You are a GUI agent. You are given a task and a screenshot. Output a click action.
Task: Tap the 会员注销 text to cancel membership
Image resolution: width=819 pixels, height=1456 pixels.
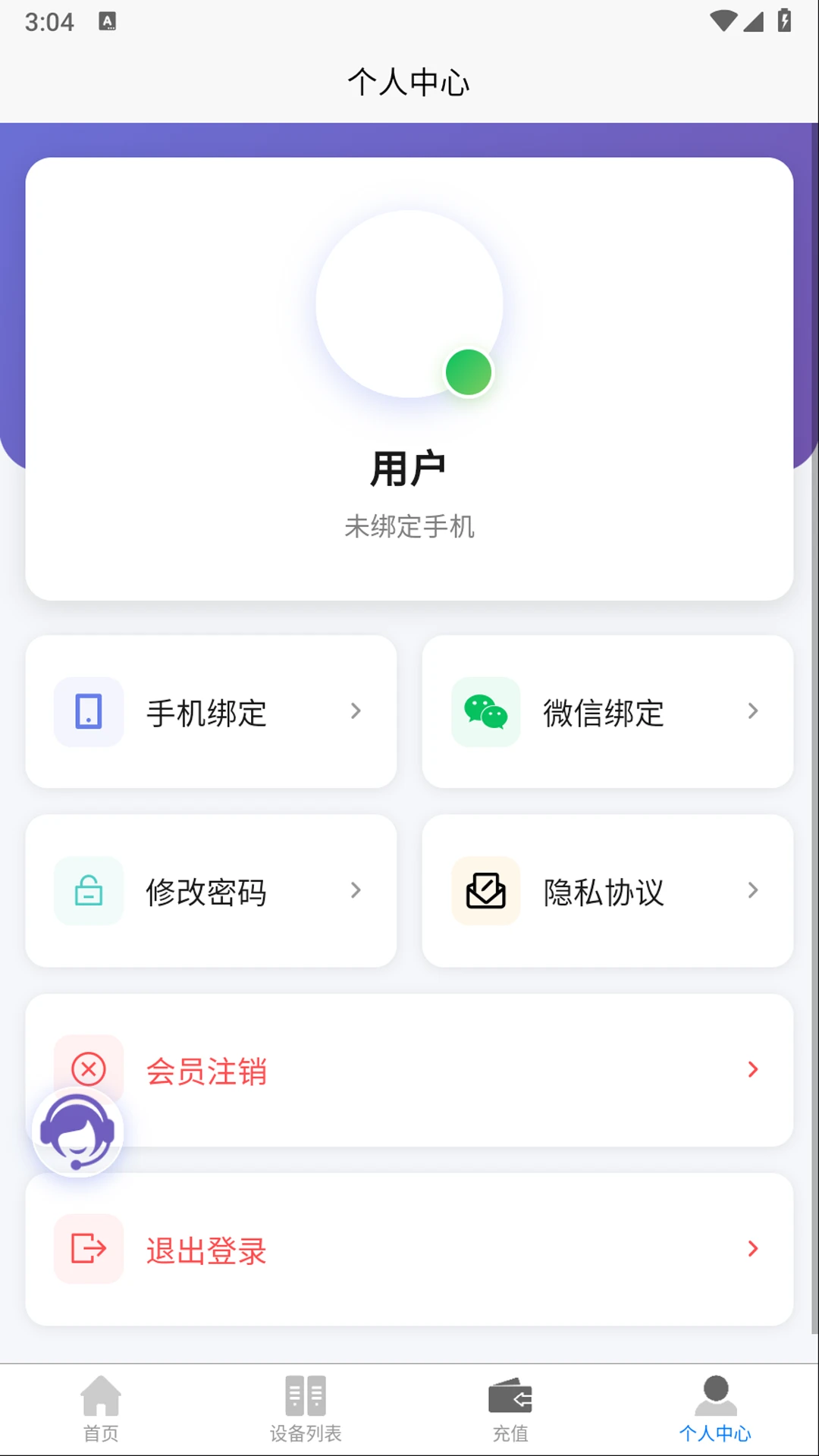206,1071
